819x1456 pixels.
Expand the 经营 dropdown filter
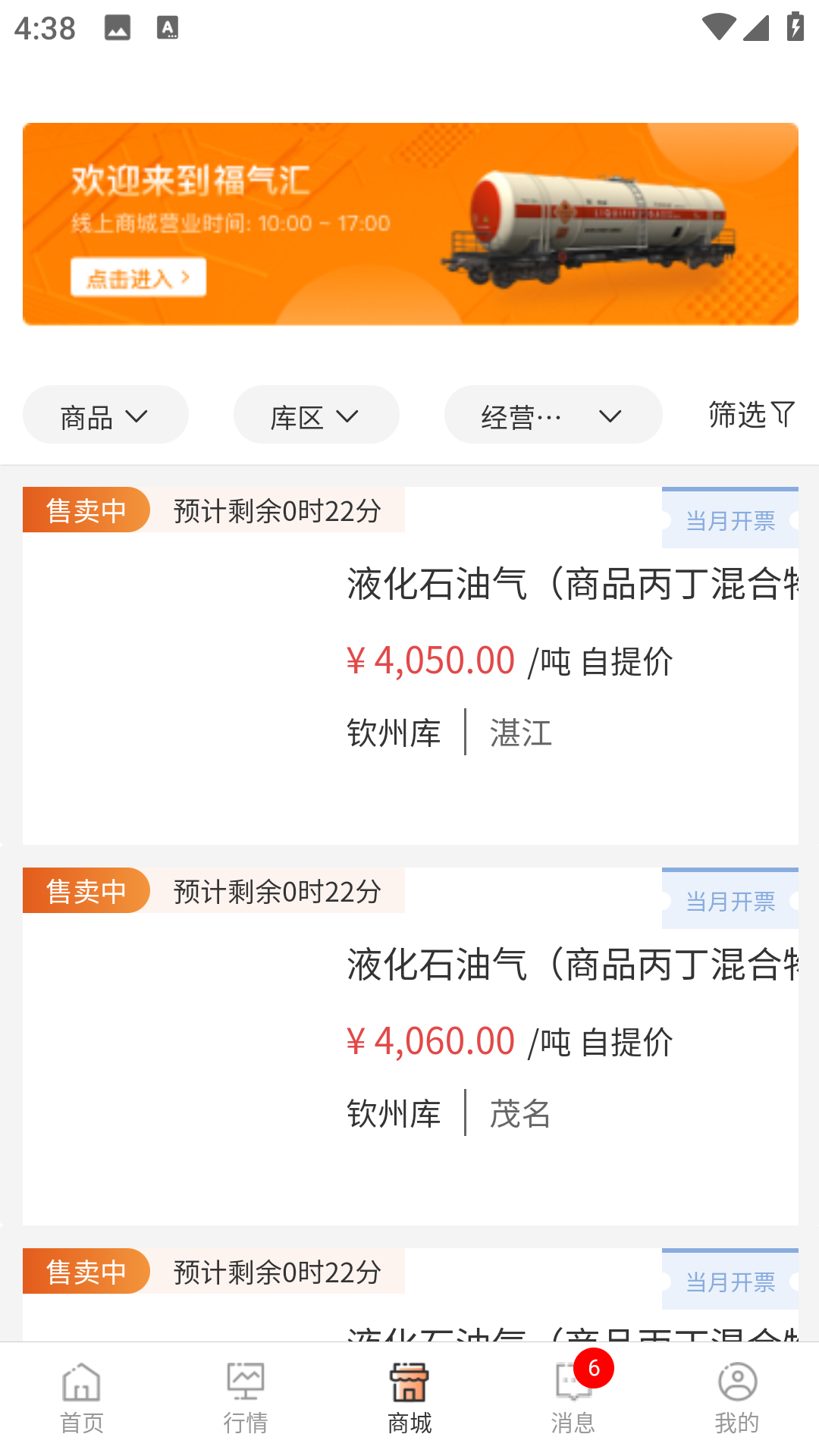tap(553, 416)
